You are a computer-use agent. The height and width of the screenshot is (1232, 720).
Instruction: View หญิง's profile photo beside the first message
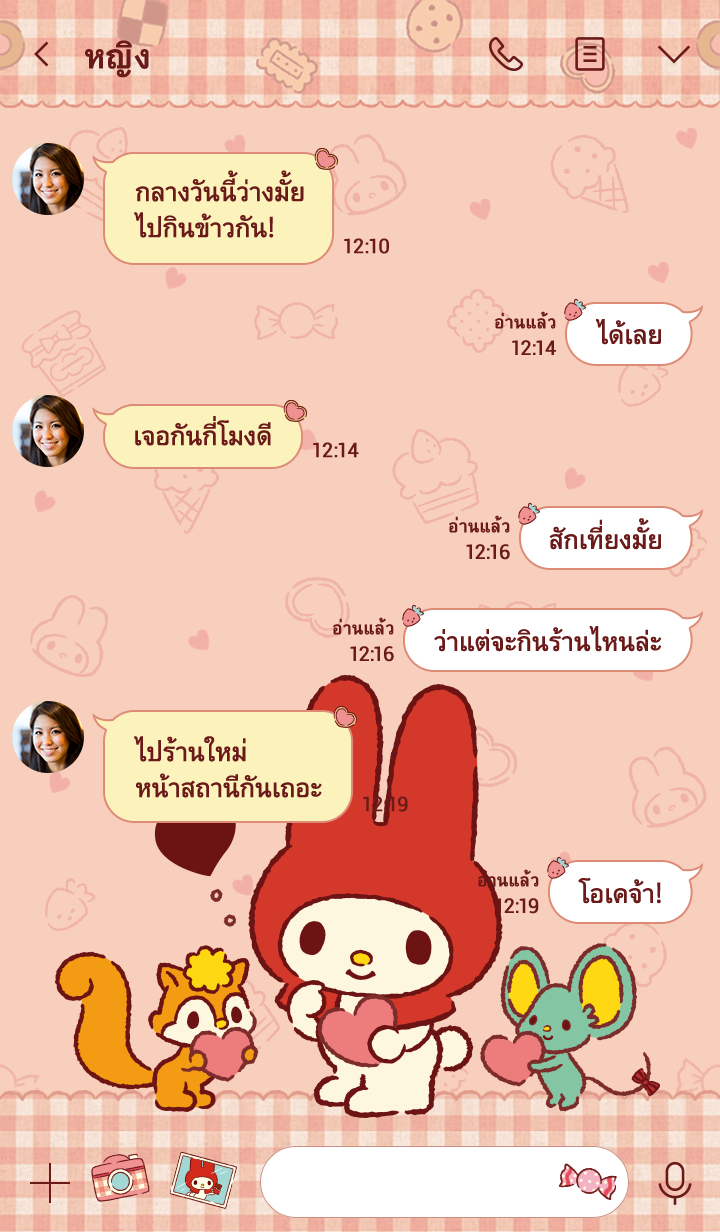click(48, 179)
